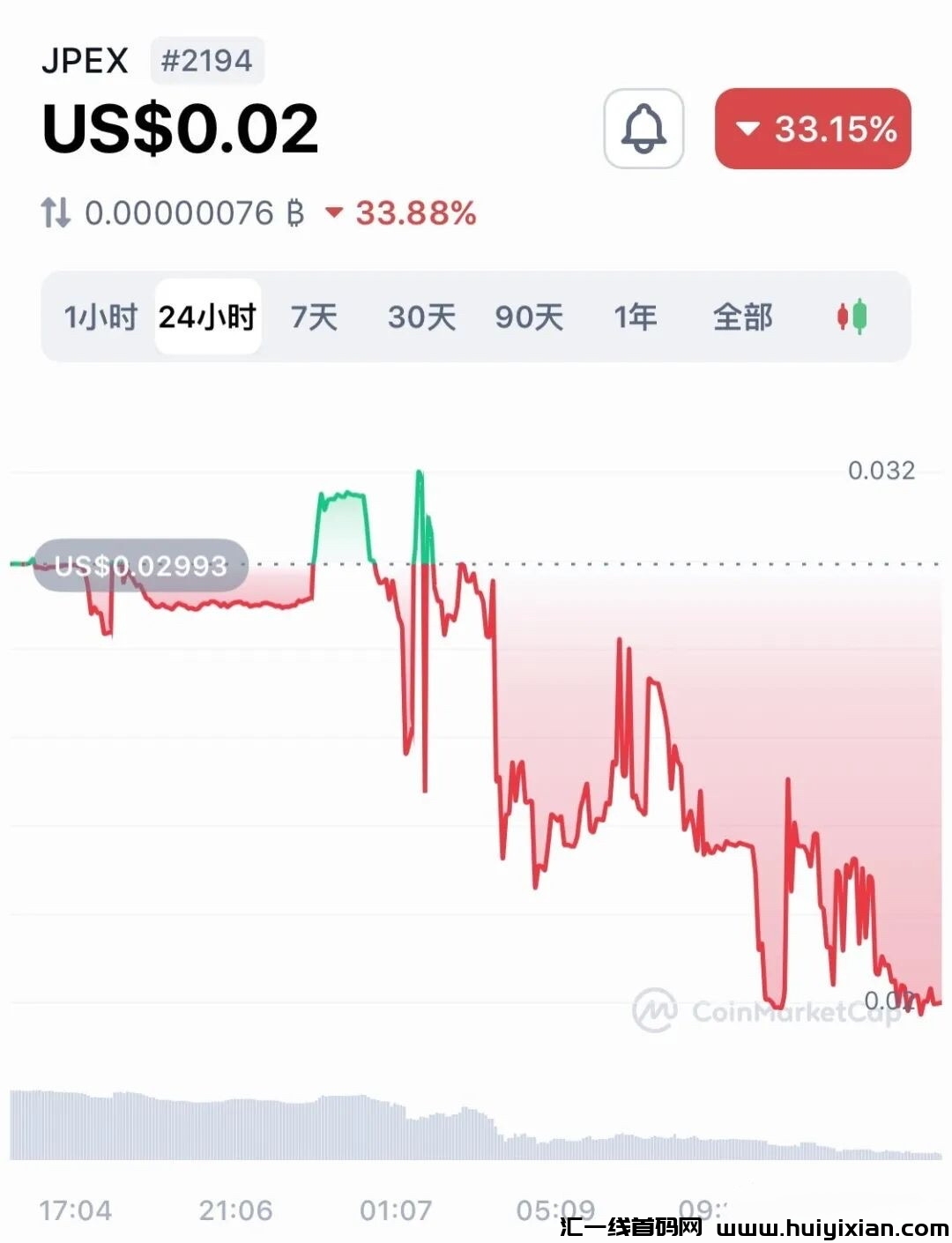Toggle the candlestick chart view
Viewport: 952px width, 1243px height.
point(852,316)
